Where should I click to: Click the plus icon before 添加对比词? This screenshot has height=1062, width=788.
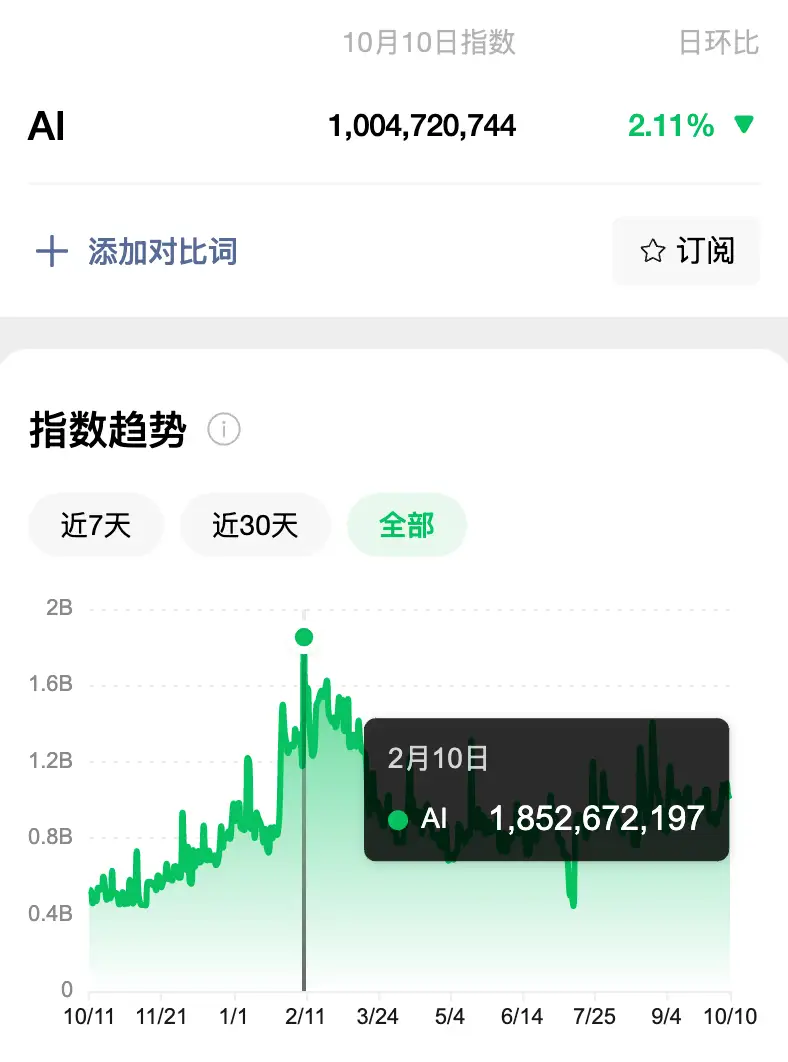click(53, 251)
